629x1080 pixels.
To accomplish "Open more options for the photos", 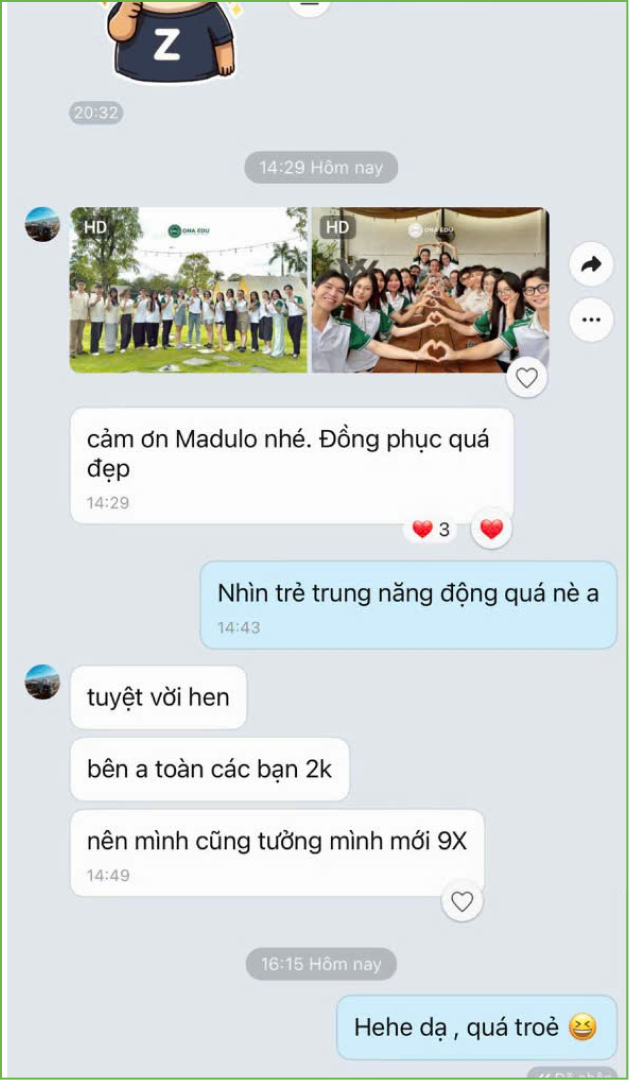I will (x=590, y=320).
